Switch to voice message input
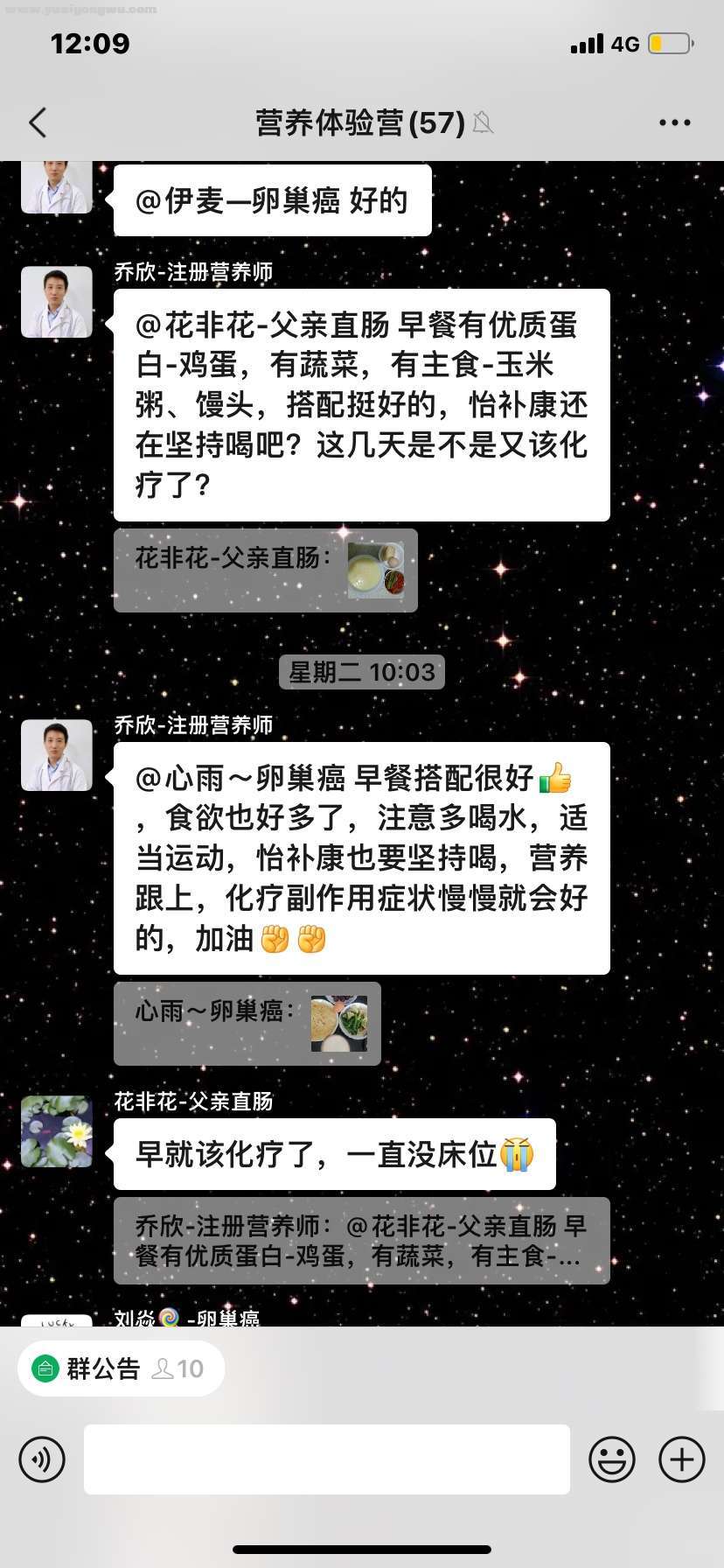The height and width of the screenshot is (1568, 724). pyautogui.click(x=42, y=1459)
